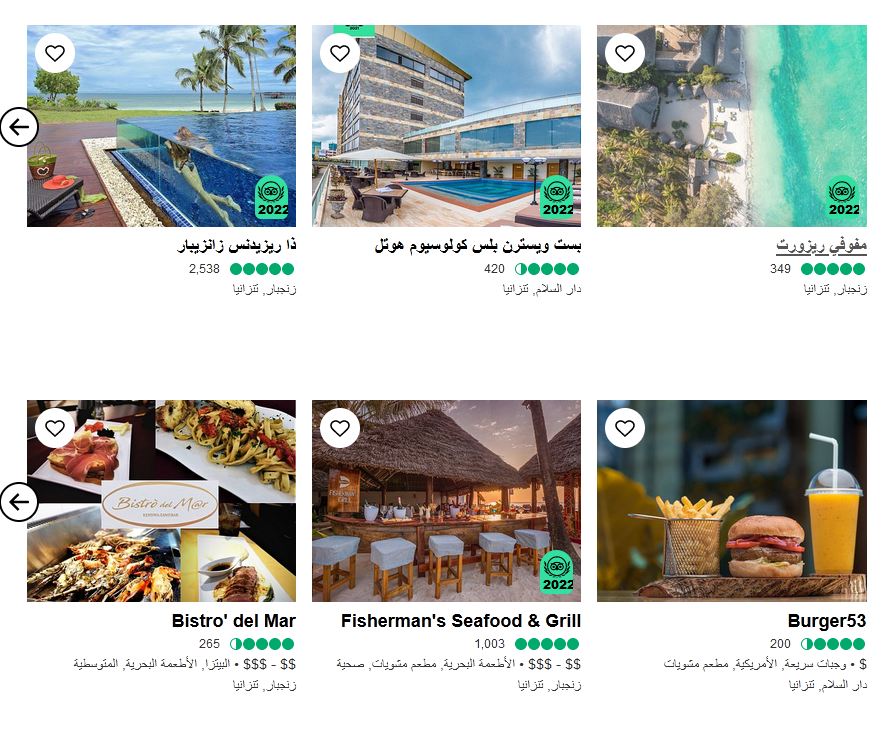Save بست ويسترن بلس كولوسيوم هوتل to favorites
Screen dimensions: 884x733
[x=340, y=53]
